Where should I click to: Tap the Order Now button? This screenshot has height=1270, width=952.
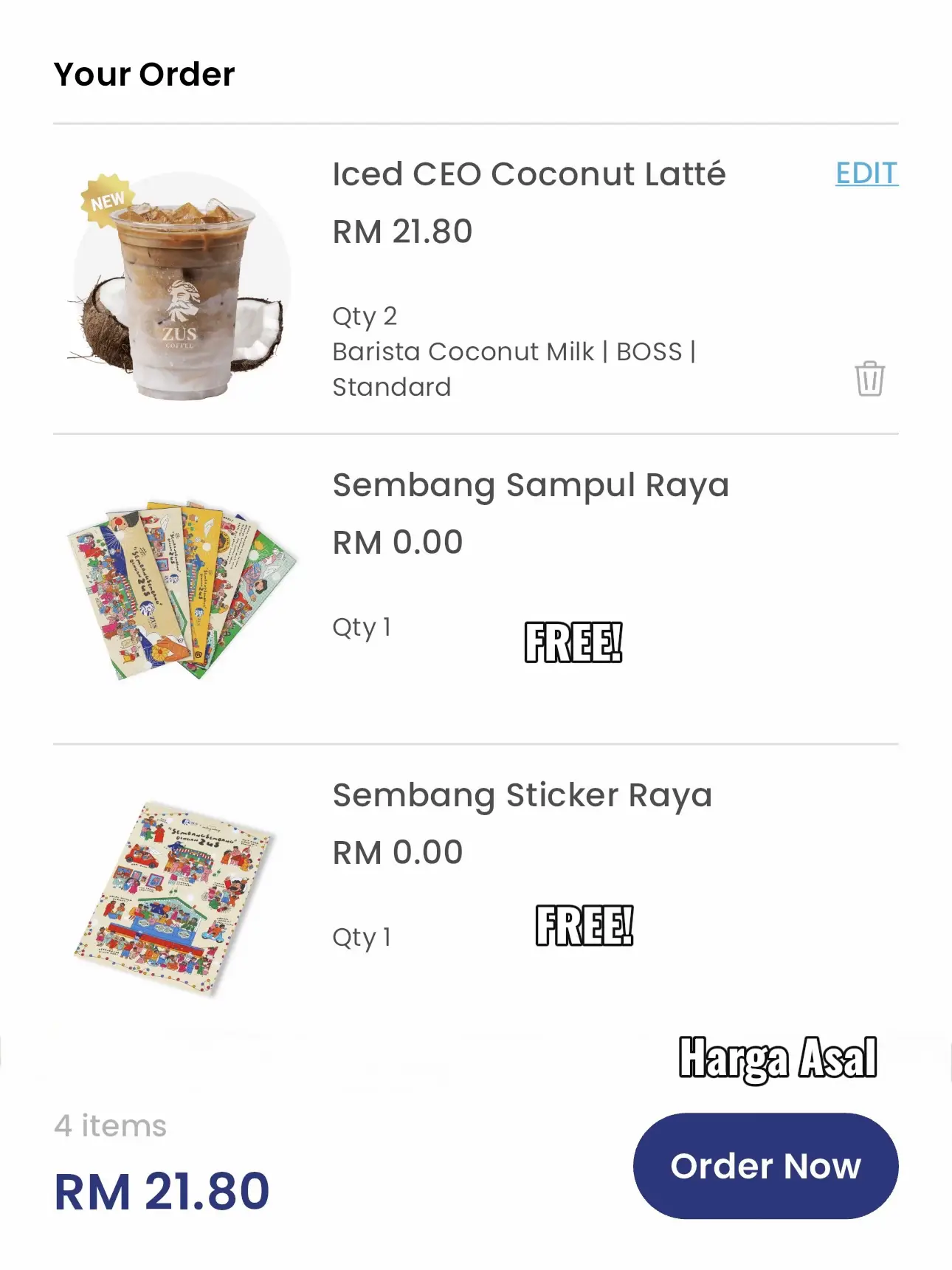click(x=765, y=1166)
